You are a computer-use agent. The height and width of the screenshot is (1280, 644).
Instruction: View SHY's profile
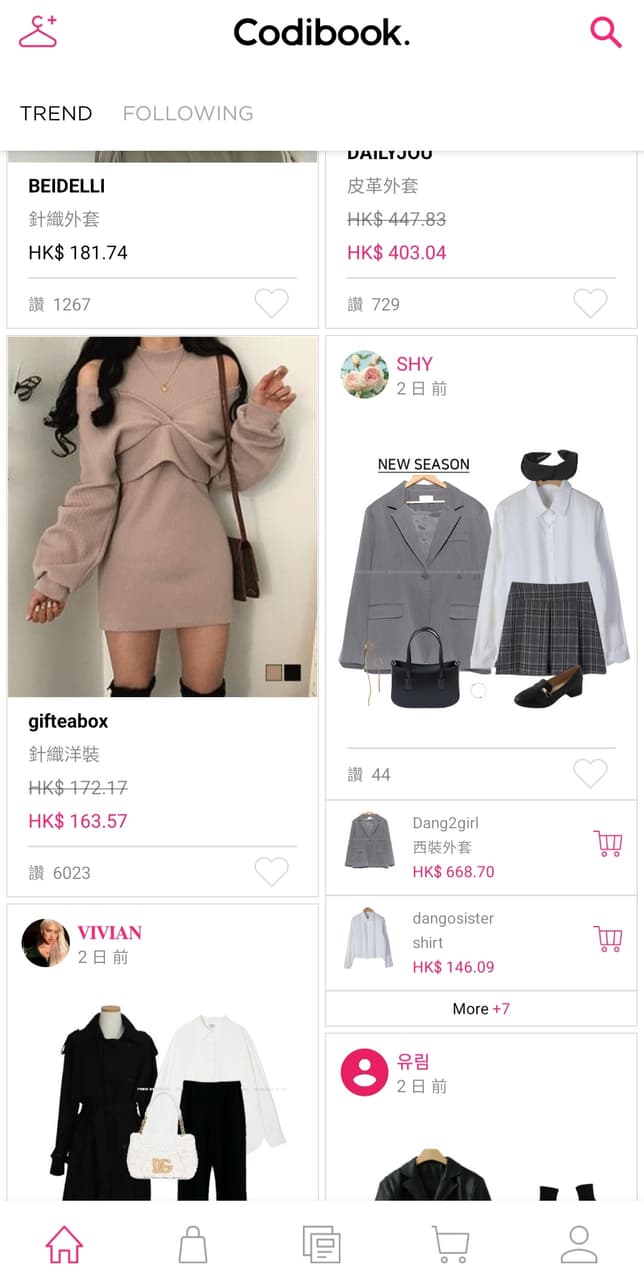(x=365, y=374)
